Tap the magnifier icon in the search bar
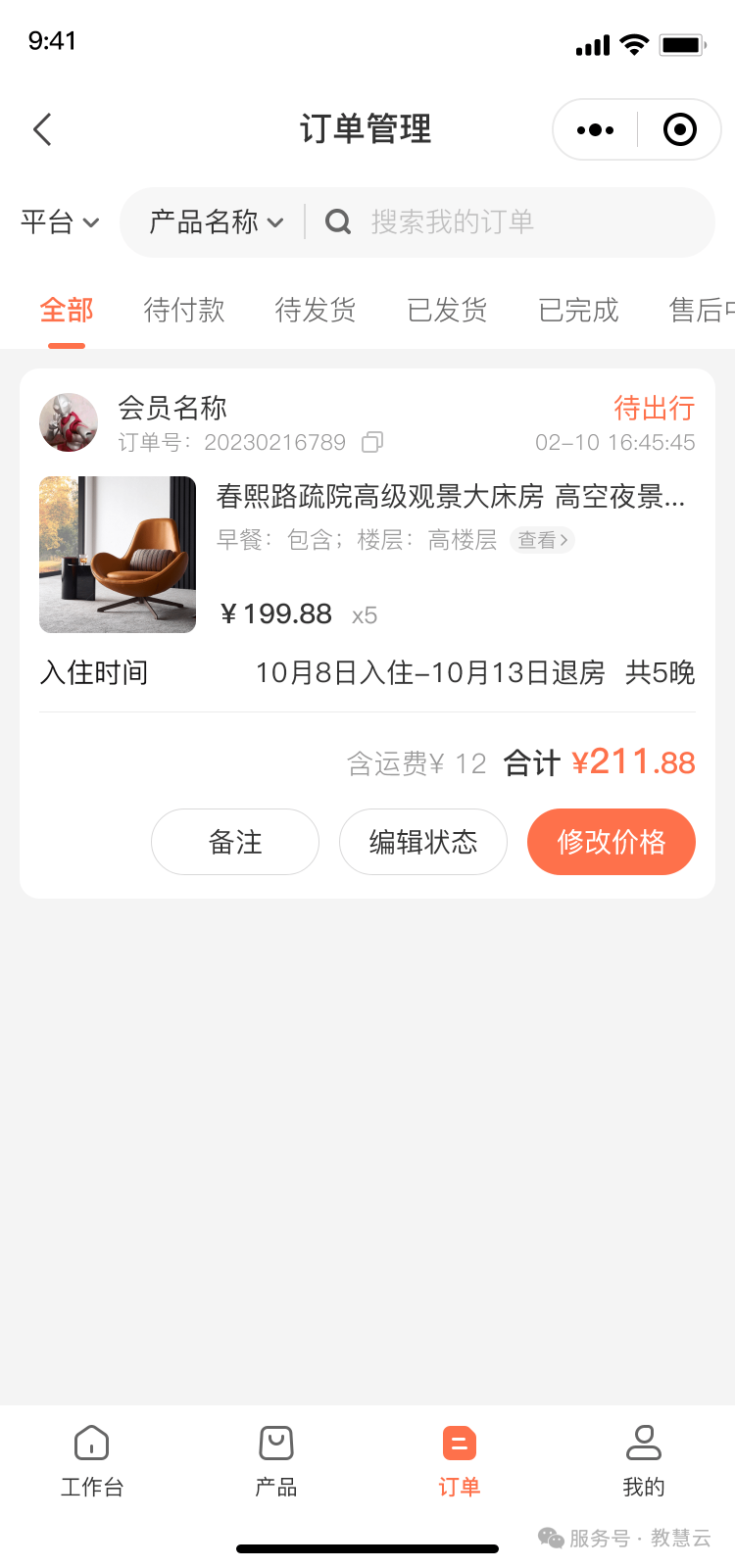 tap(338, 222)
